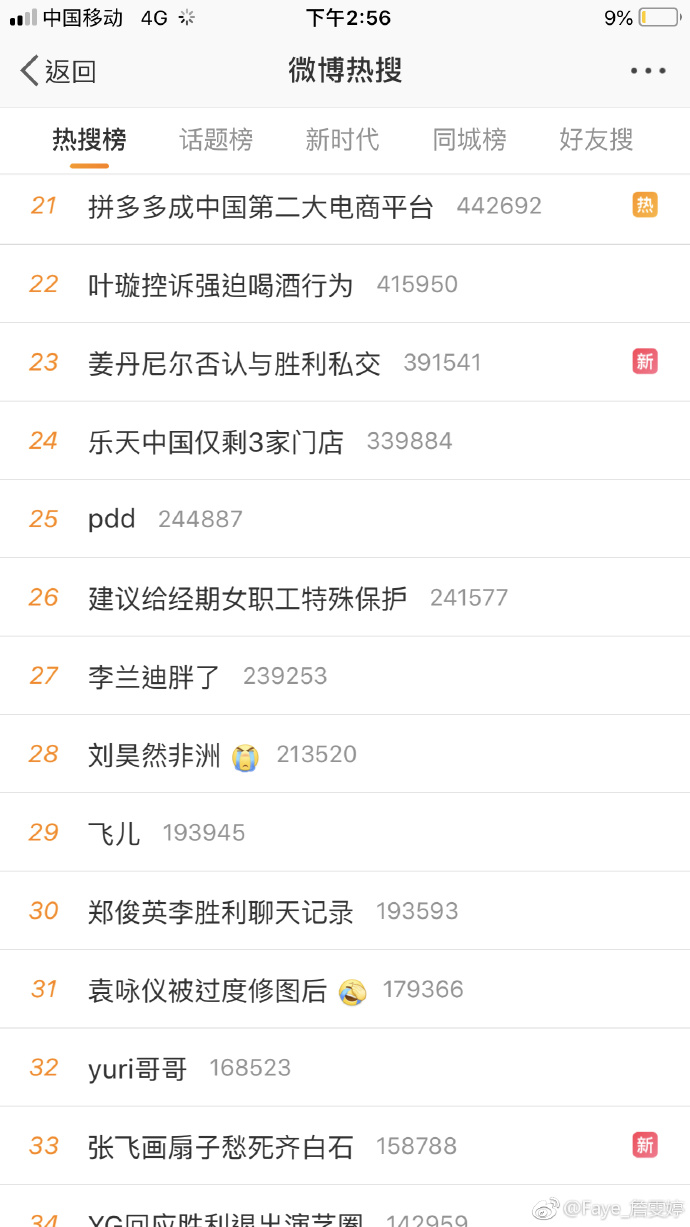Open hot search 李兰迪胖了
Viewport: 690px width, 1227px height.
point(154,676)
